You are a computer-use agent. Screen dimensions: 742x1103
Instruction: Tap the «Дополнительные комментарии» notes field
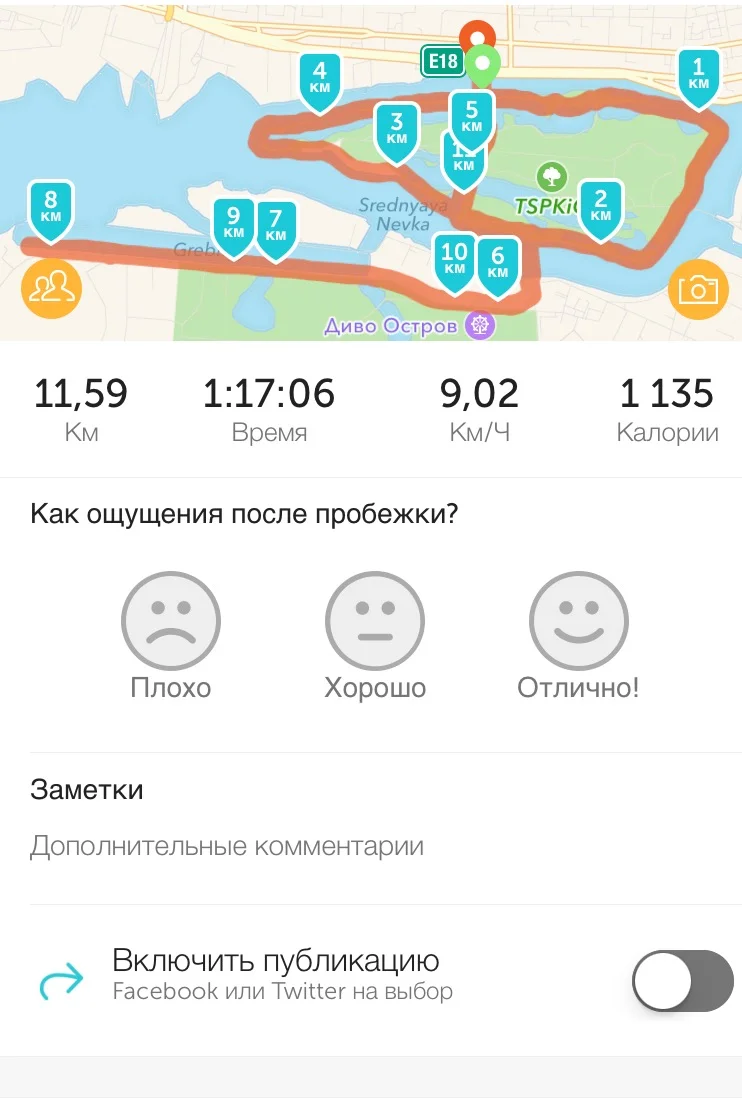pos(227,846)
